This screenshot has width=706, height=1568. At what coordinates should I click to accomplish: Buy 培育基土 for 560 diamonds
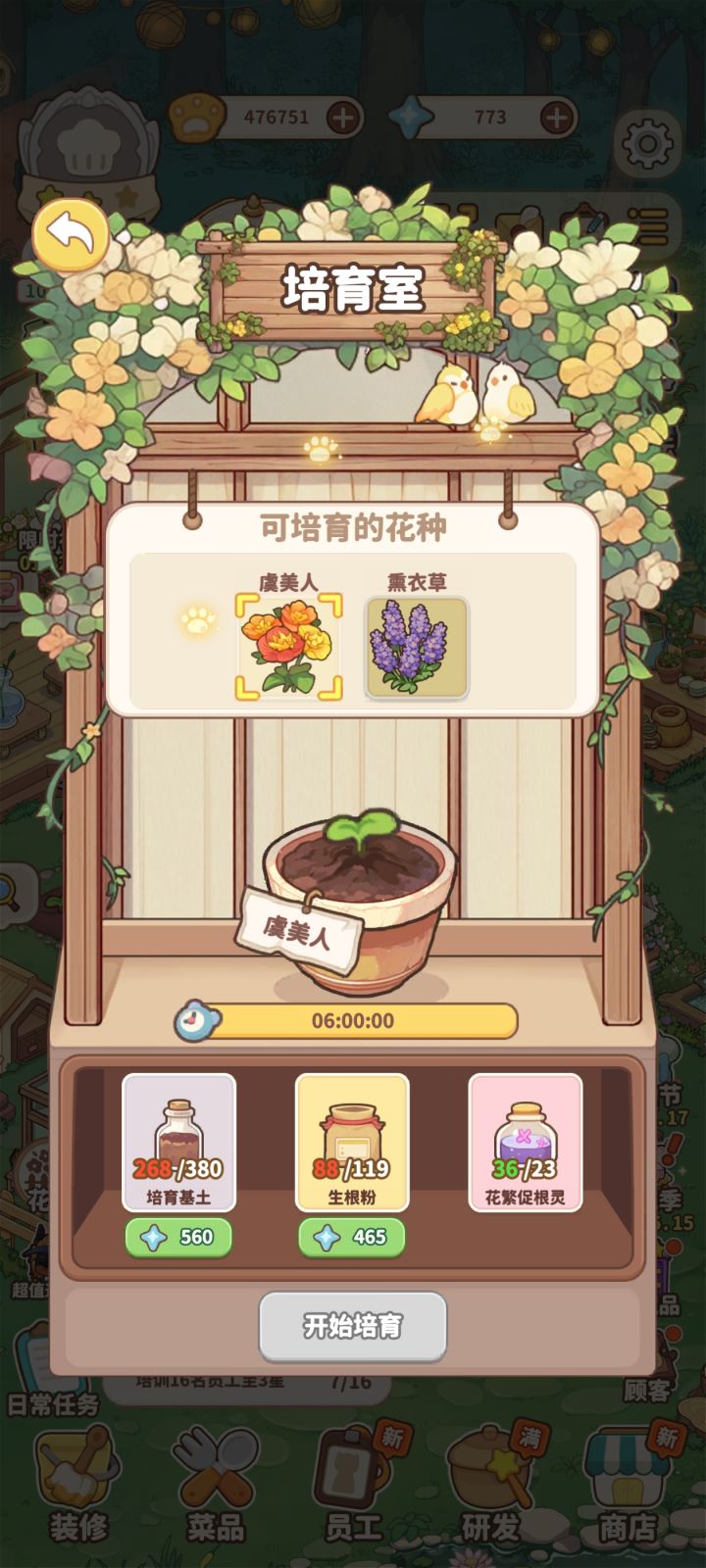point(177,1238)
